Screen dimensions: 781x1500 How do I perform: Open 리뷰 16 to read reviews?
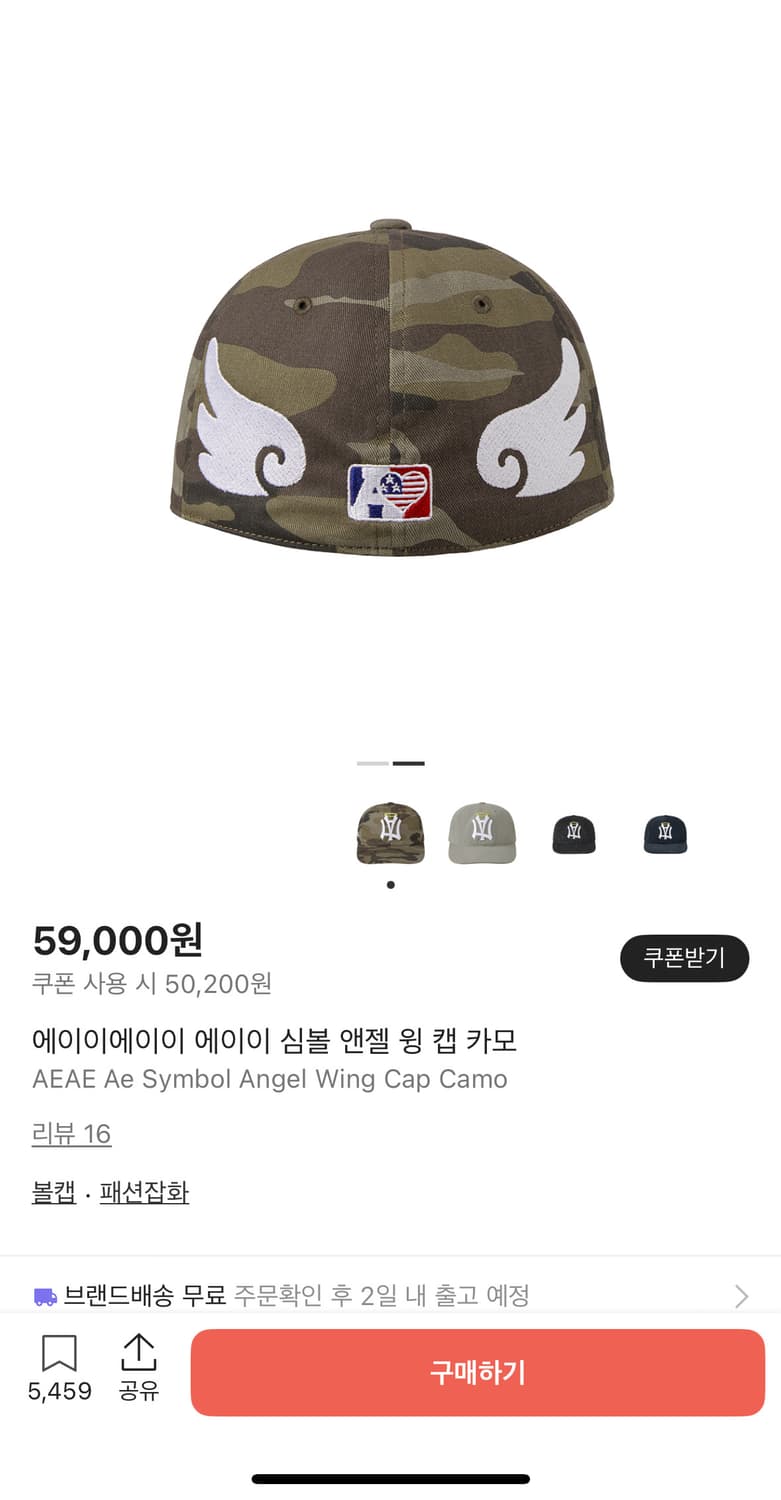(72, 1134)
